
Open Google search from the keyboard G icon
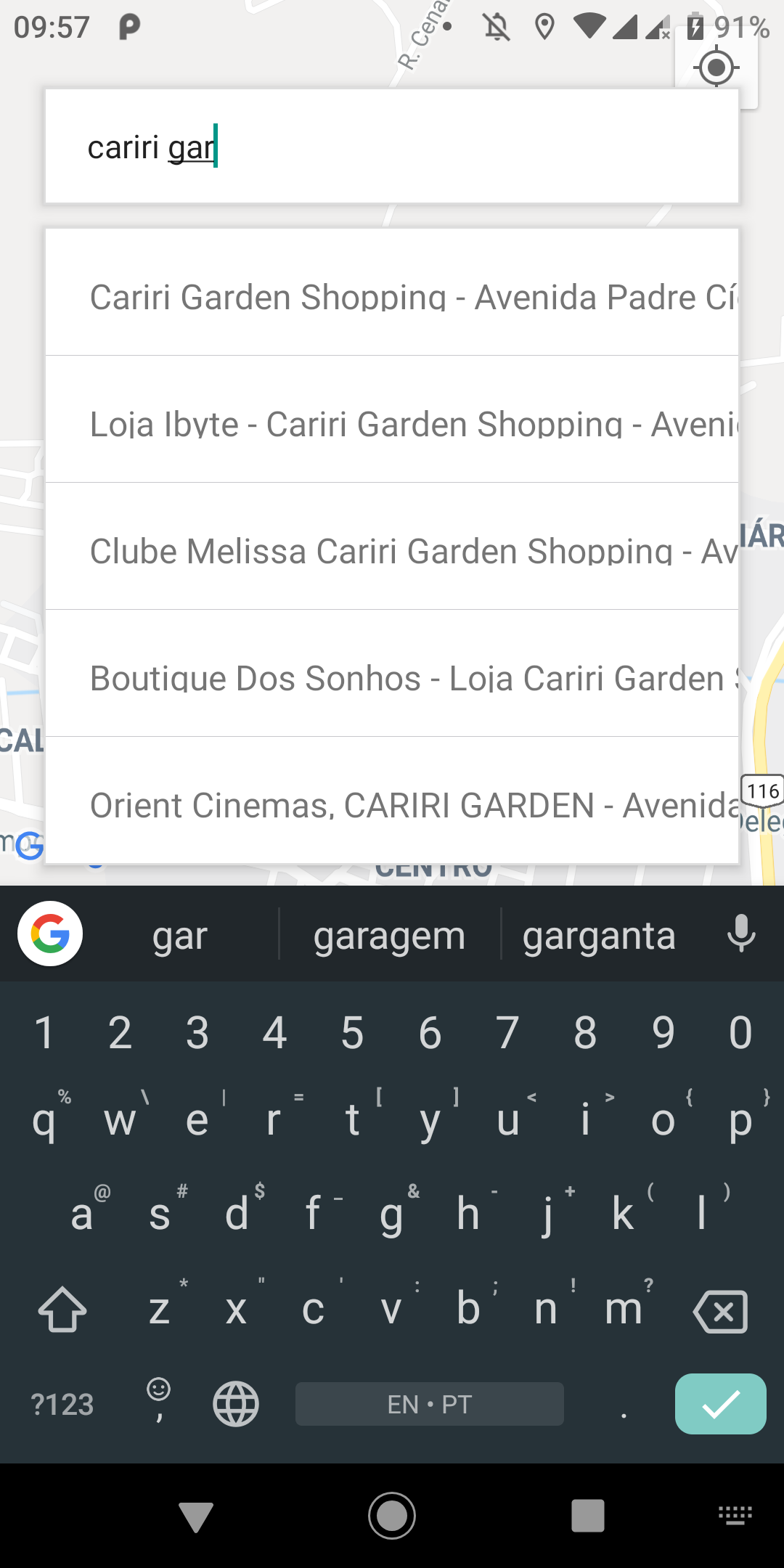coord(50,934)
